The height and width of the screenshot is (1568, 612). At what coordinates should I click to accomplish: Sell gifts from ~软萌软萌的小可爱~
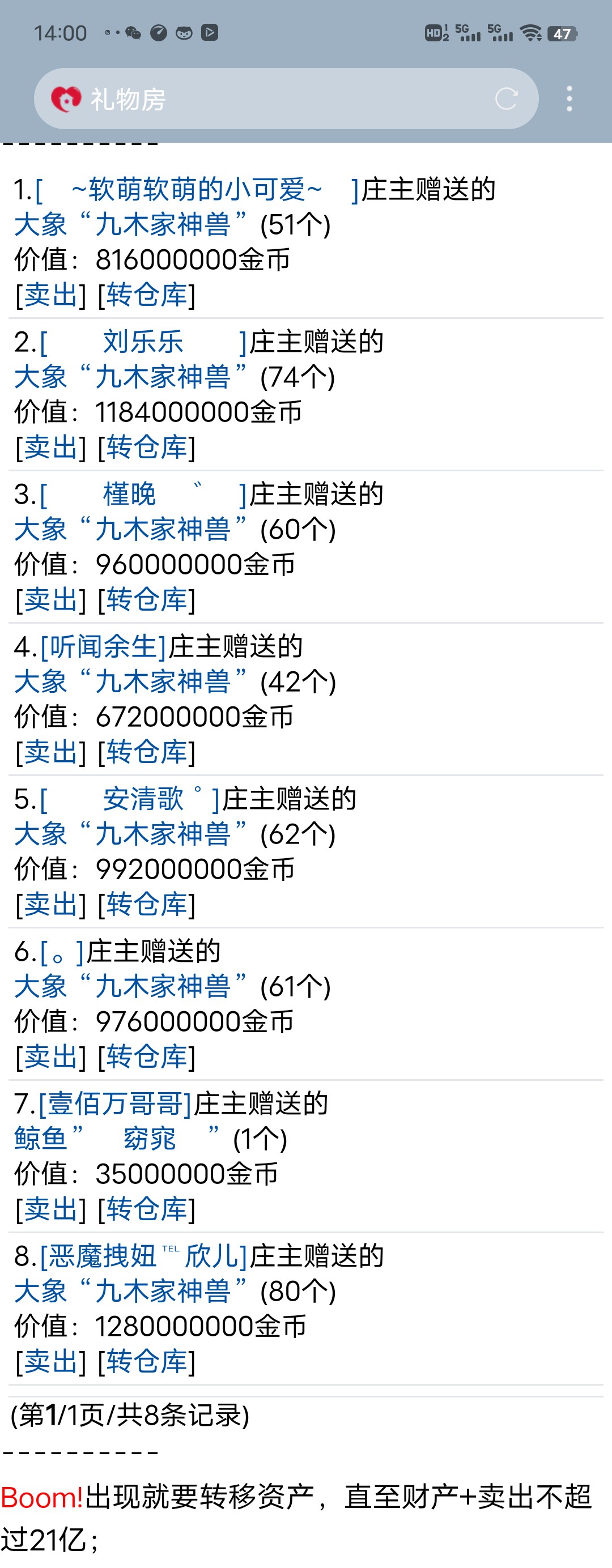tap(50, 295)
